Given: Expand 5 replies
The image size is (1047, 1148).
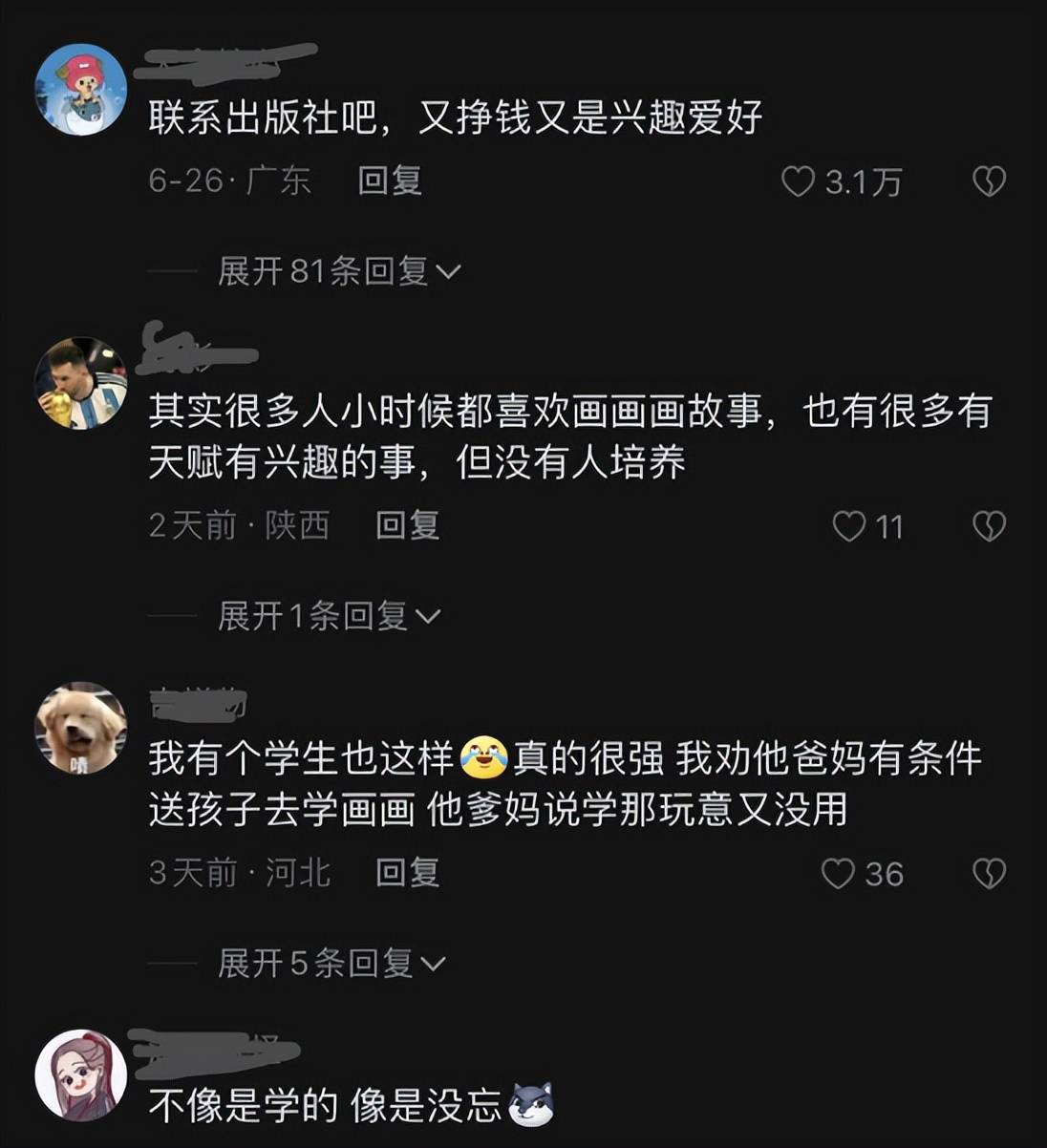Looking at the screenshot, I should pos(331,963).
